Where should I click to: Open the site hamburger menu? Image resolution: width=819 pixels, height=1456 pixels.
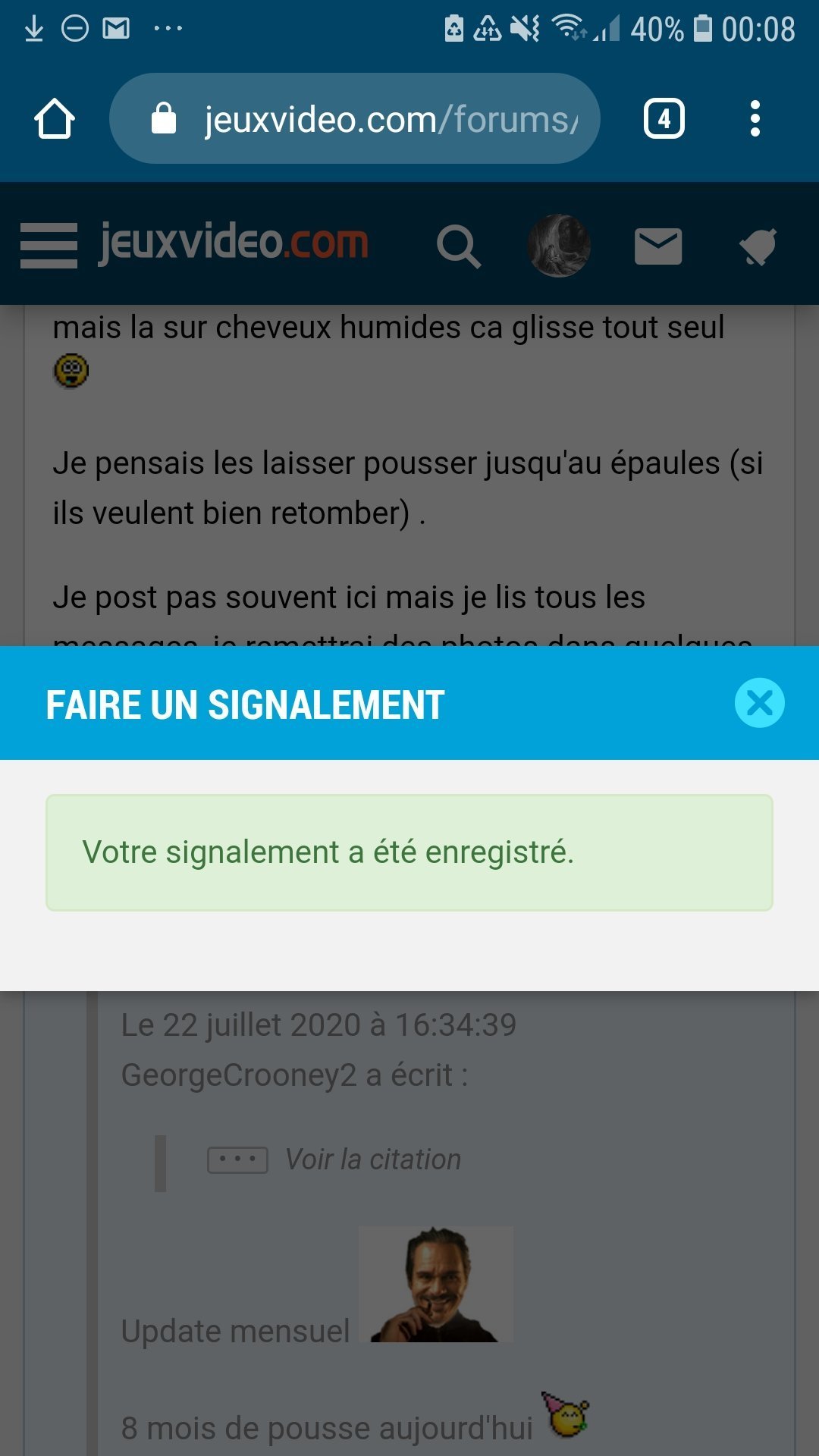[x=49, y=245]
